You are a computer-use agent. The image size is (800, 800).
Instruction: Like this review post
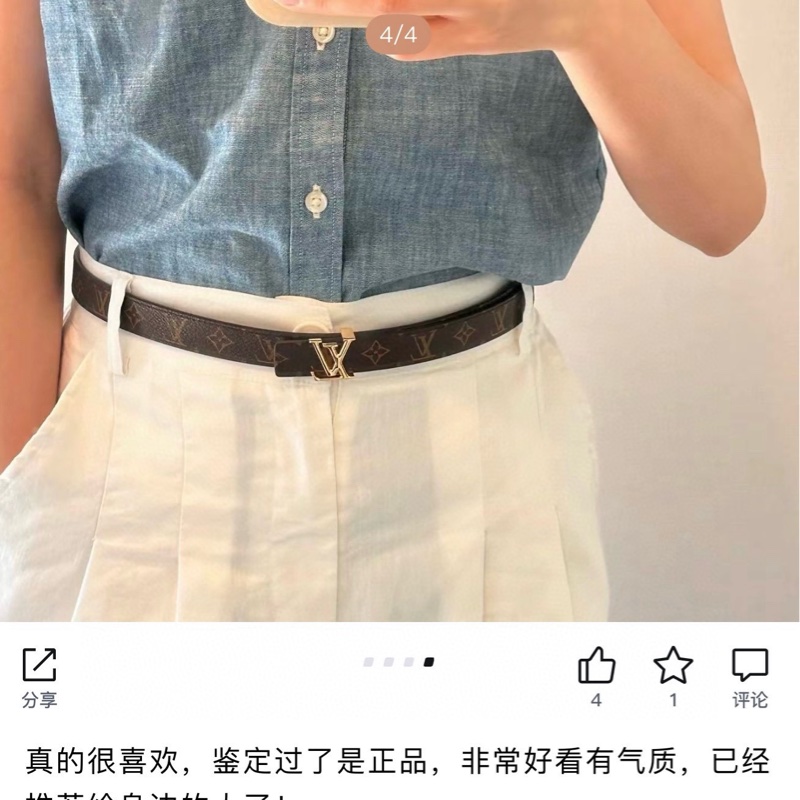click(x=596, y=666)
